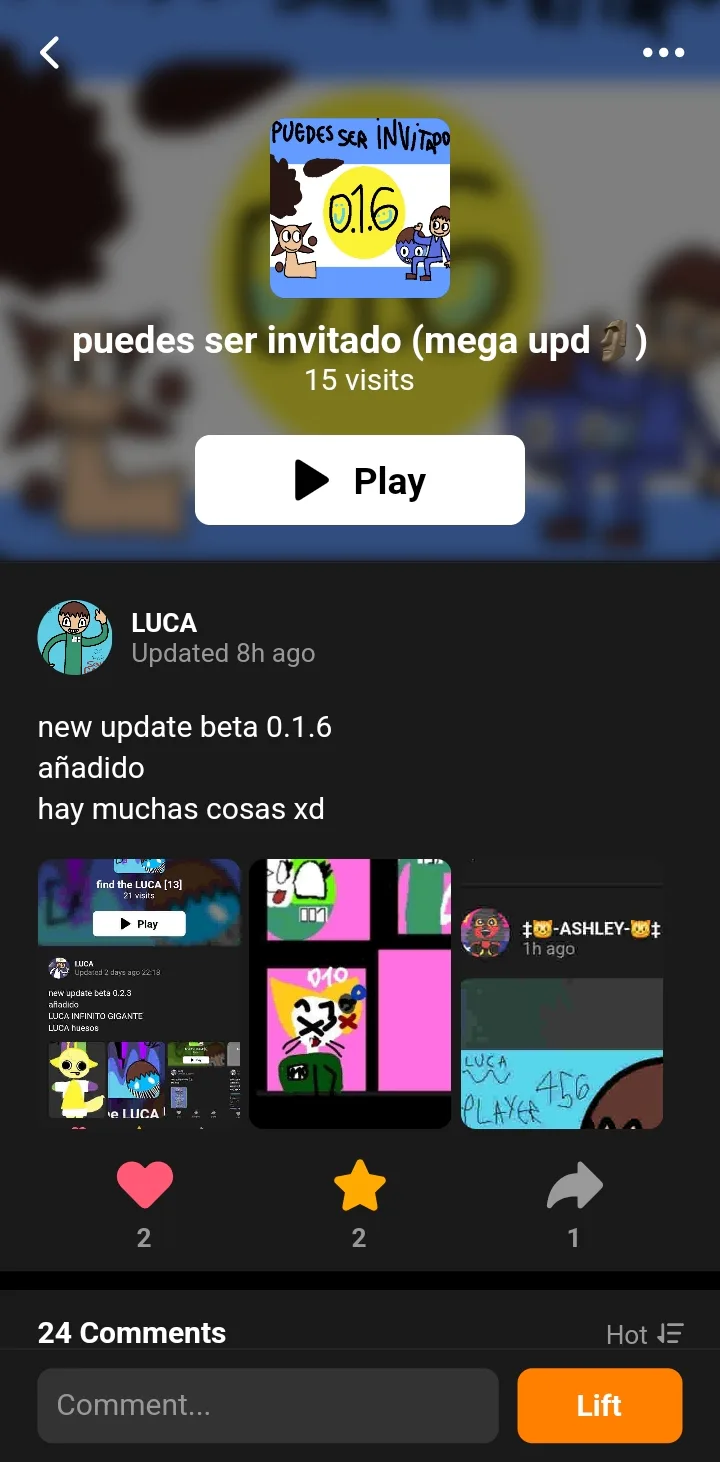Tap the orange Lift button
This screenshot has width=720, height=1462.
[x=599, y=1405]
